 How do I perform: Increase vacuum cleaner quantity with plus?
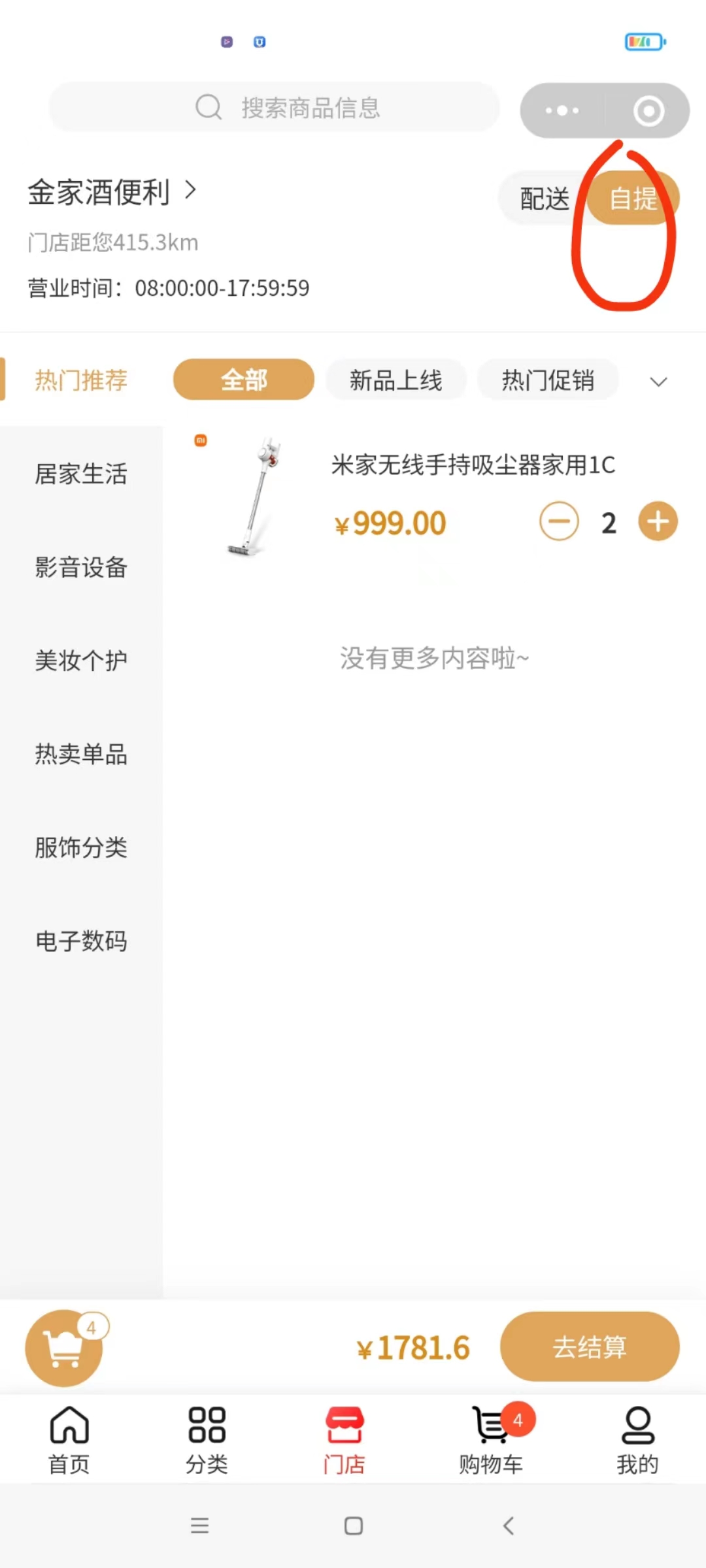click(x=658, y=521)
